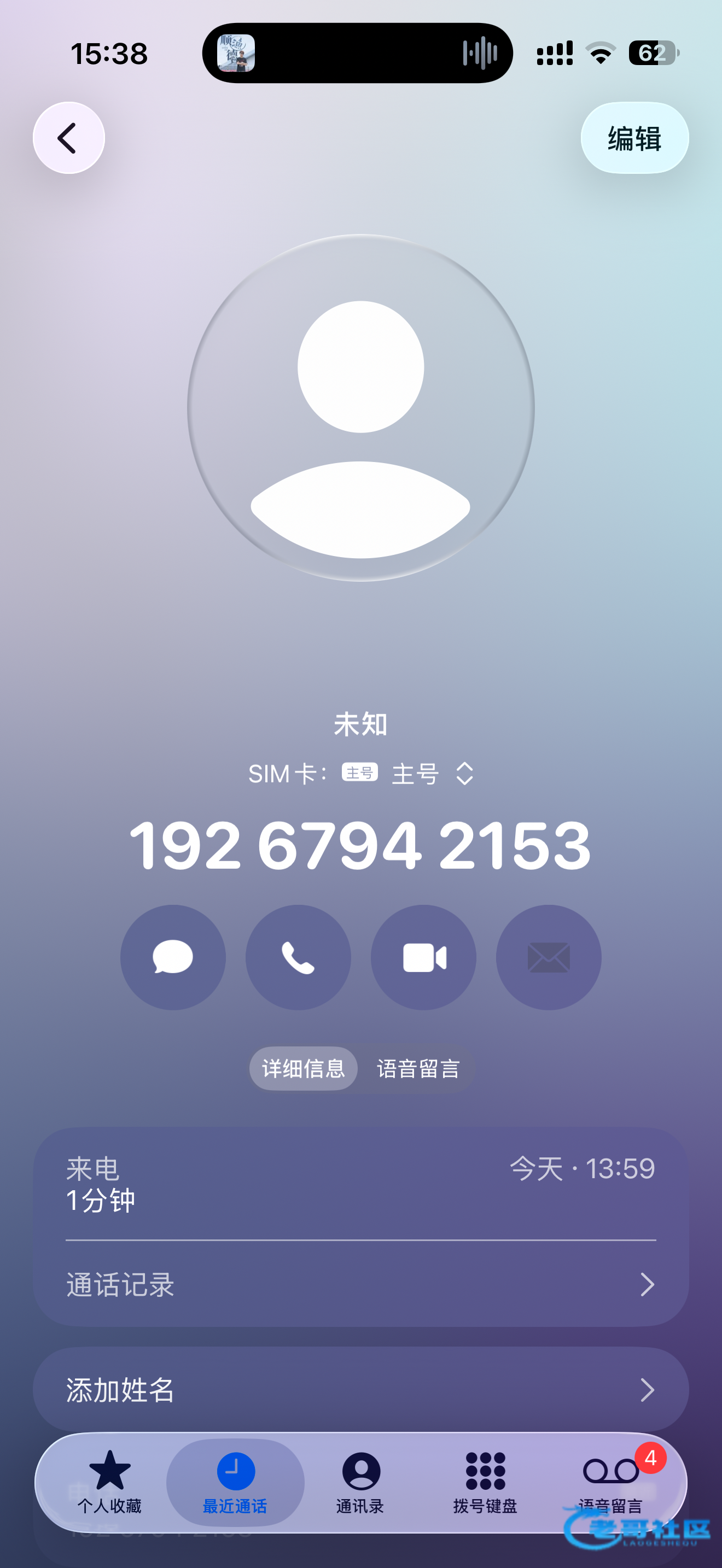Switch to the 个人收藏 tab
This screenshot has height=1568, width=722.
click(109, 1482)
